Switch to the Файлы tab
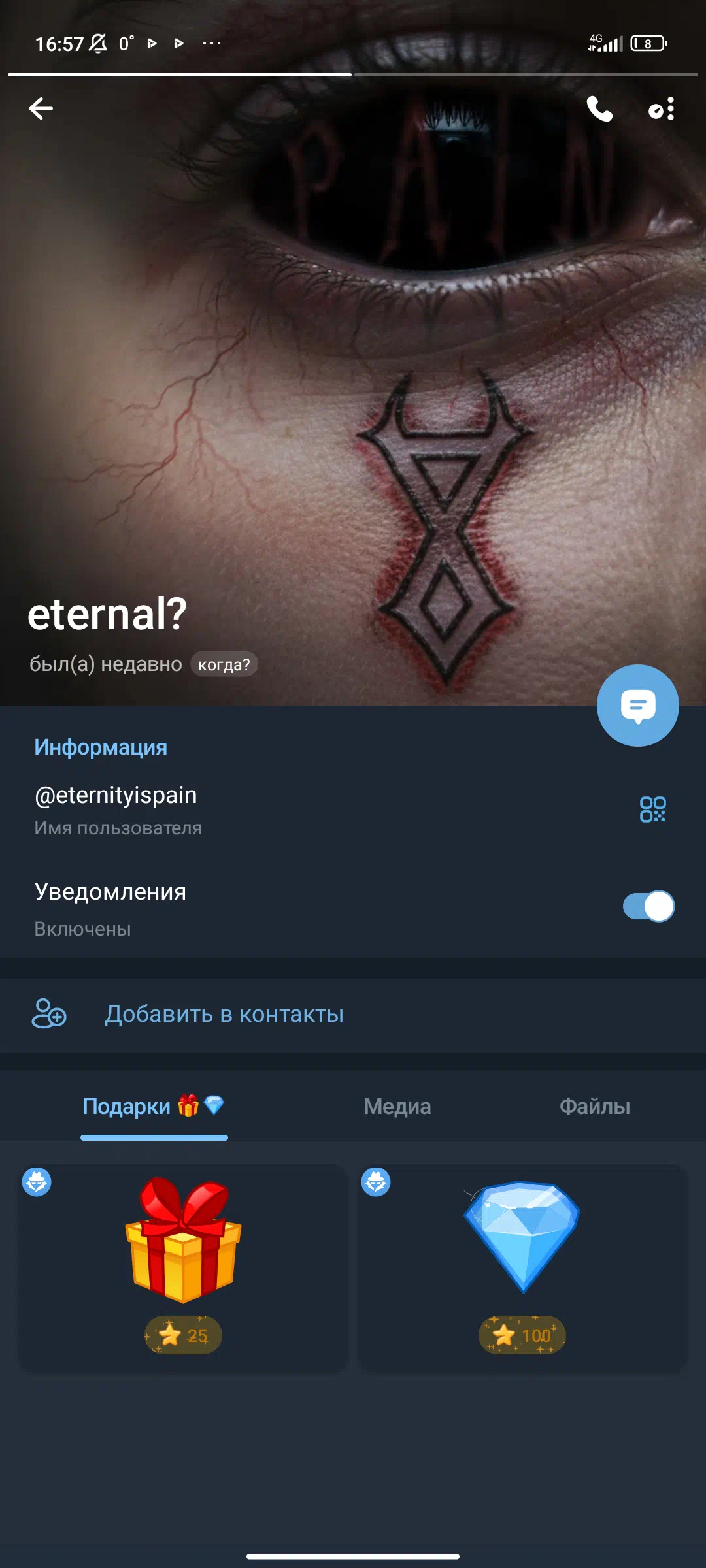The image size is (706, 1568). point(594,1106)
